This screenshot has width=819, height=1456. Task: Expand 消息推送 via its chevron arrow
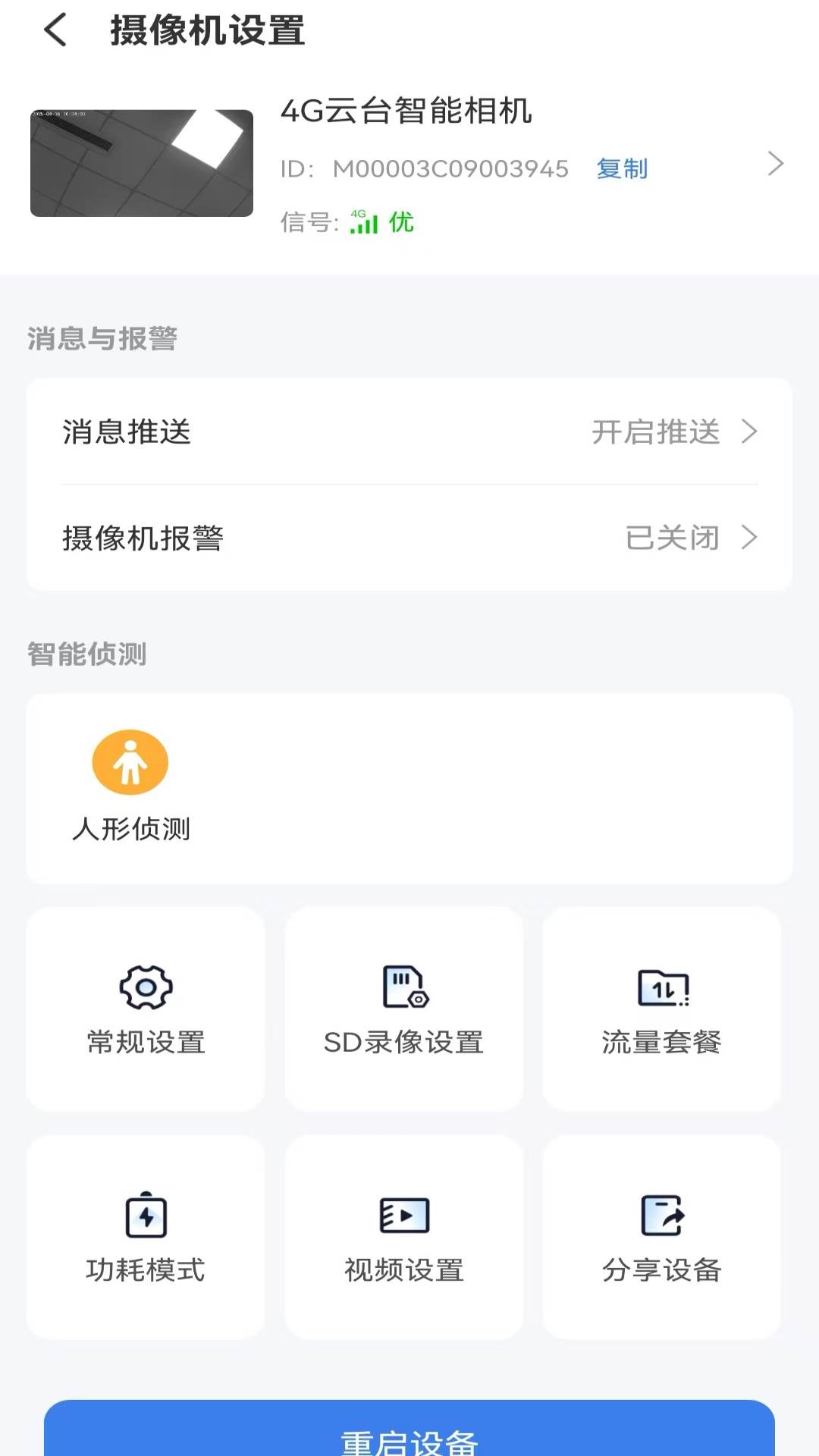[x=750, y=432]
